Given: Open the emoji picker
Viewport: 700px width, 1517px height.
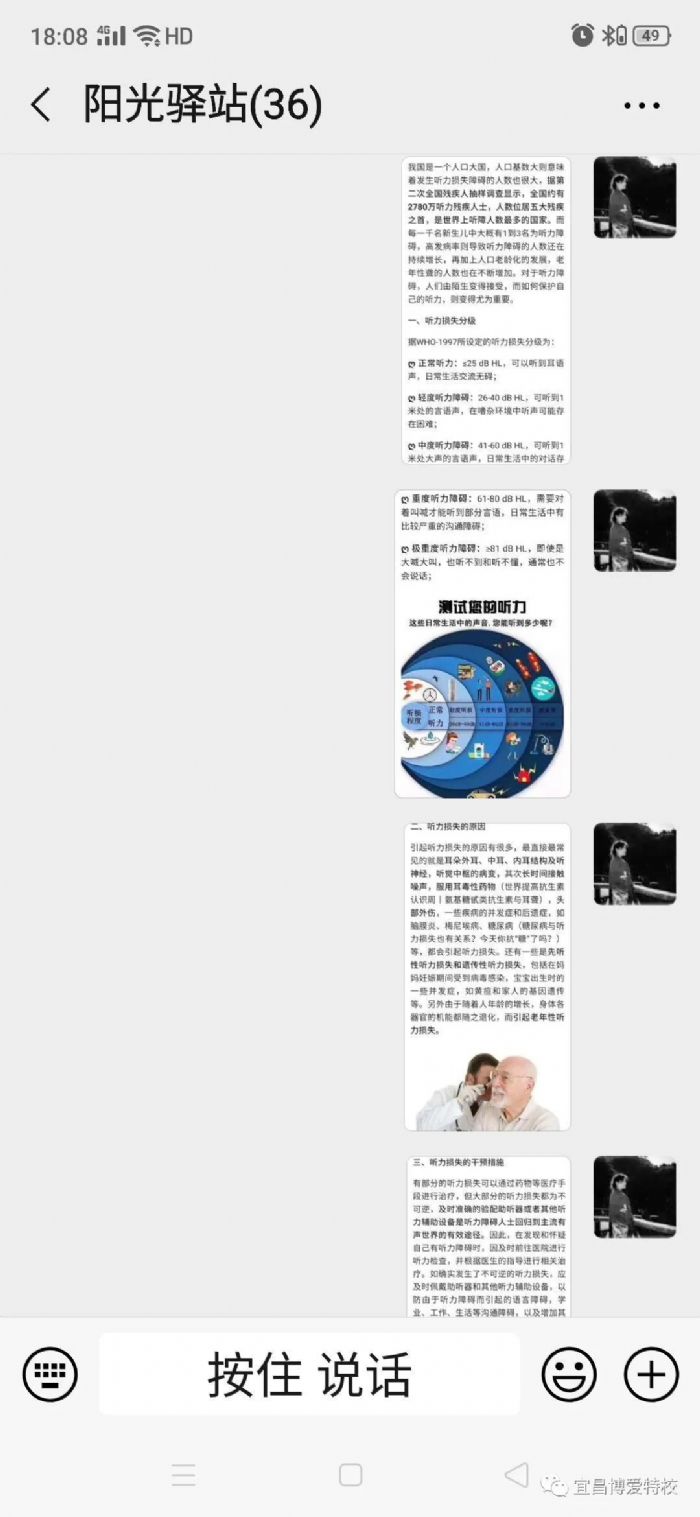Looking at the screenshot, I should (569, 1374).
